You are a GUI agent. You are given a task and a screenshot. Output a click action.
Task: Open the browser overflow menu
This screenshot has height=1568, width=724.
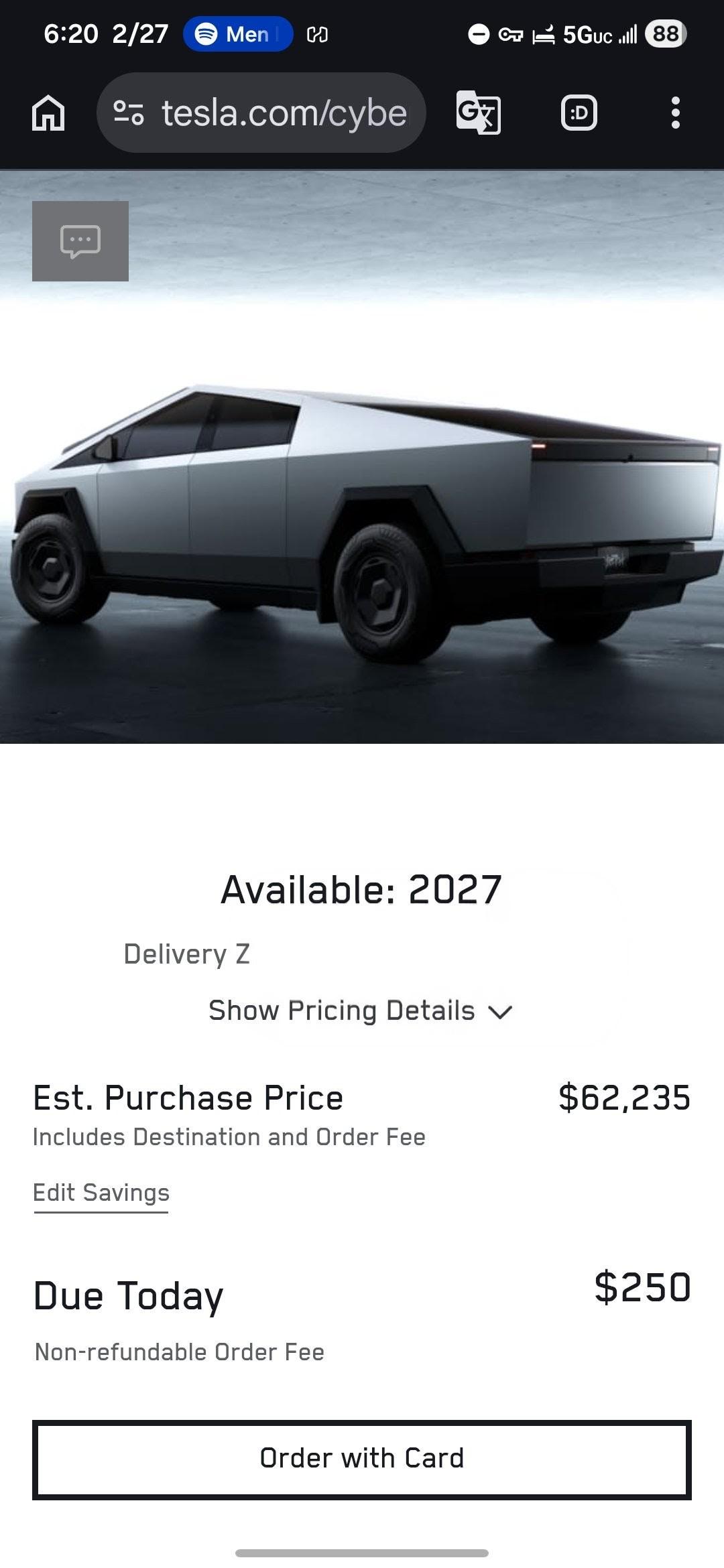(675, 113)
